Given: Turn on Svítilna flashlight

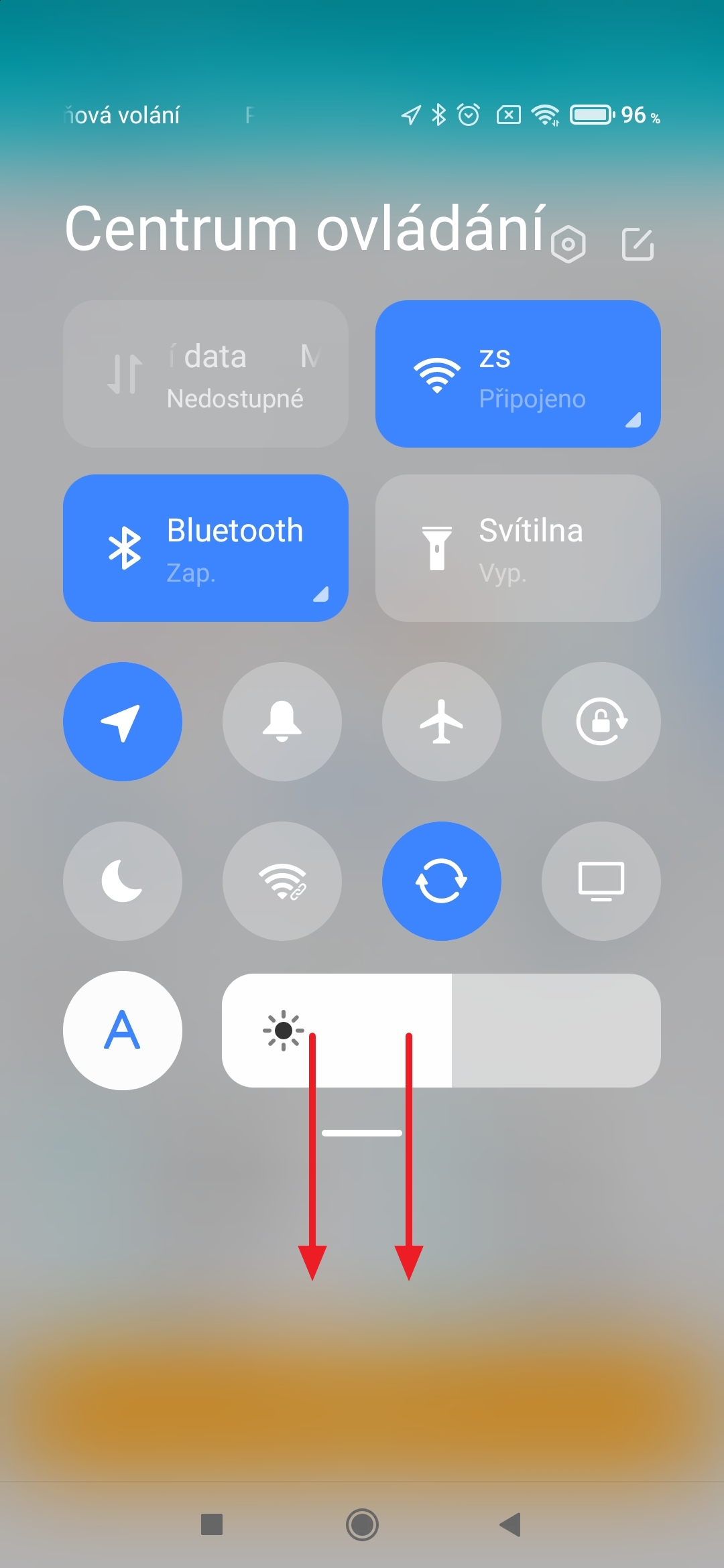Looking at the screenshot, I should pyautogui.click(x=518, y=548).
